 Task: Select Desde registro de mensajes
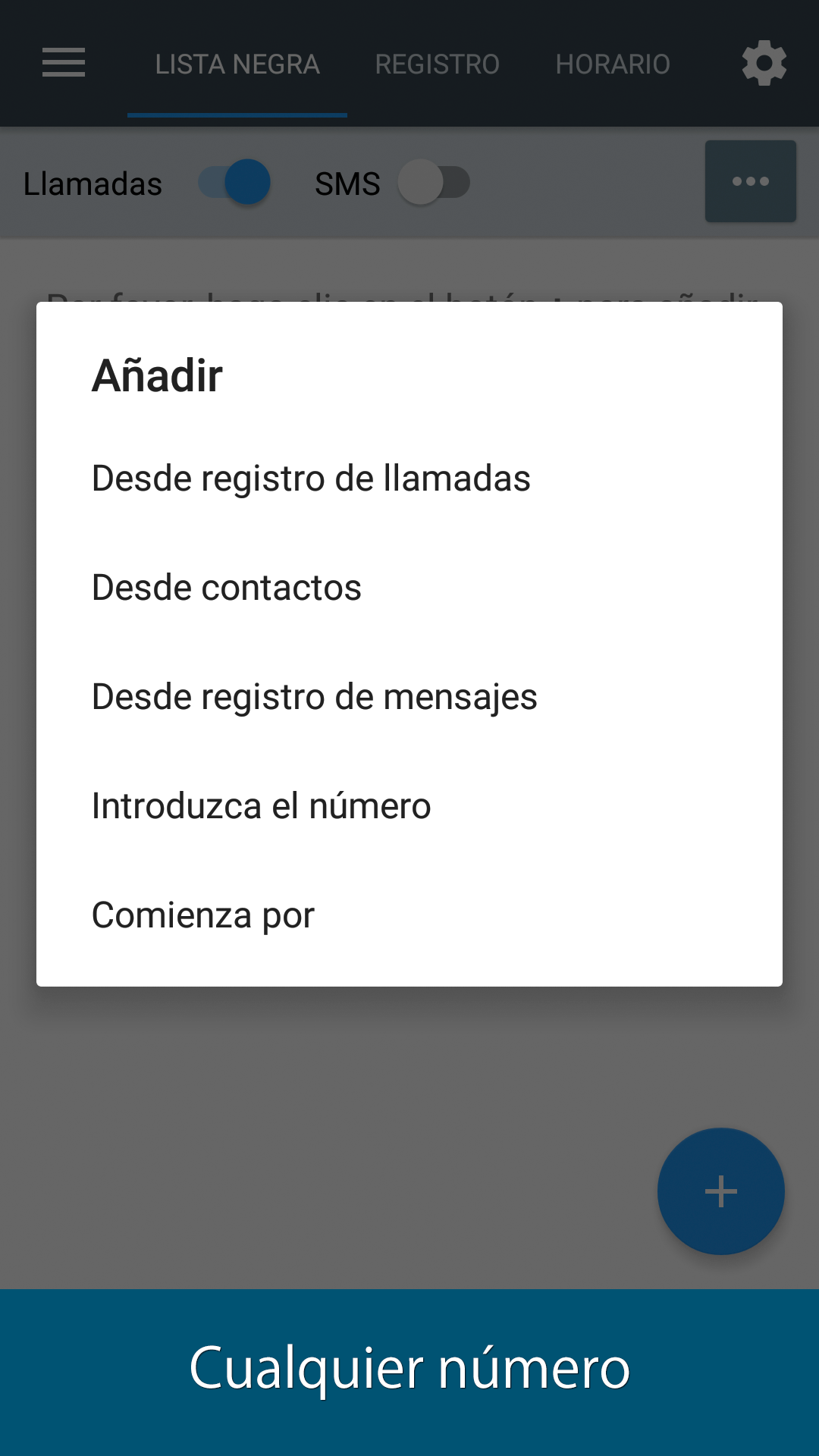click(x=409, y=697)
